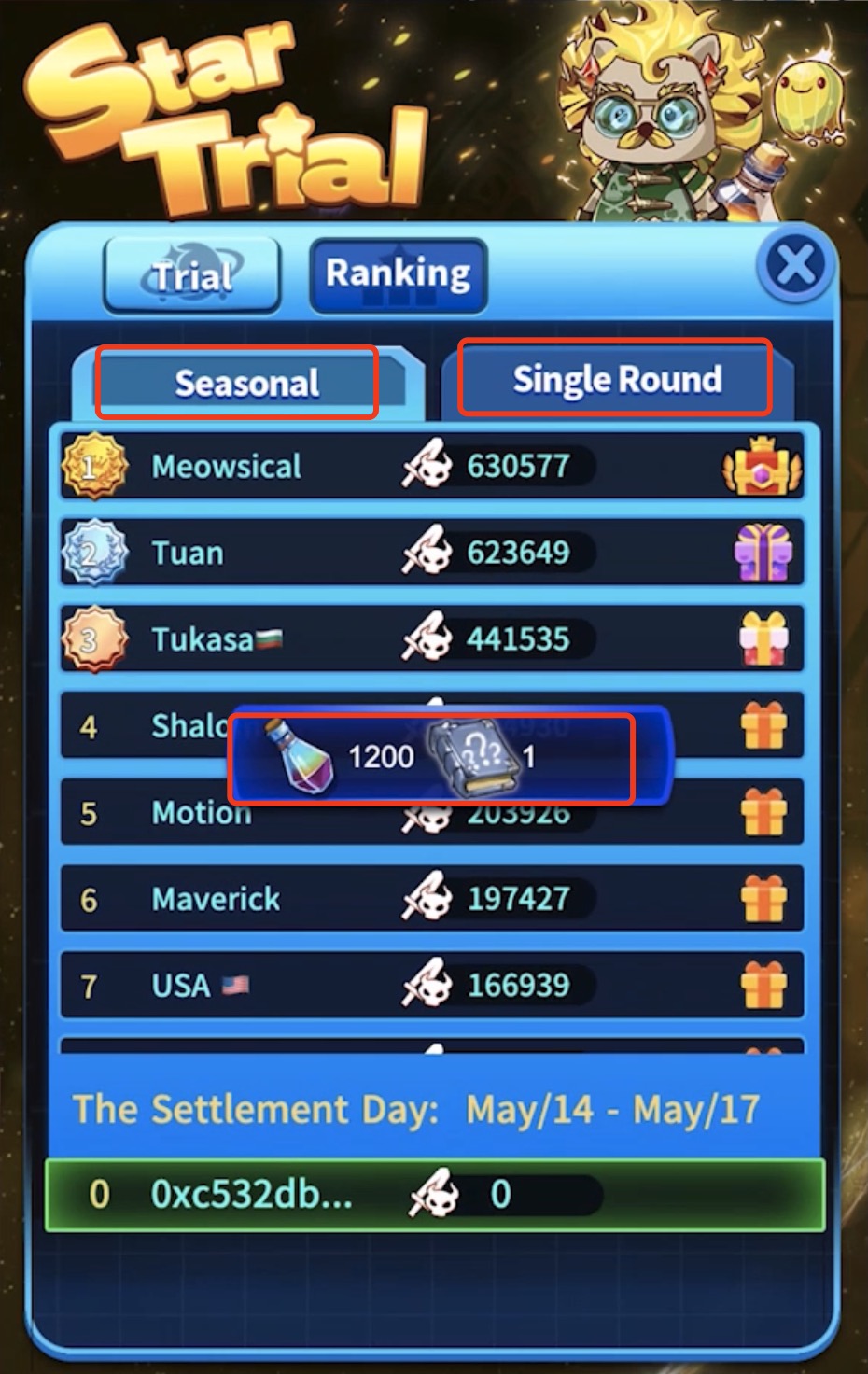Select the Ranking tab

tap(399, 274)
